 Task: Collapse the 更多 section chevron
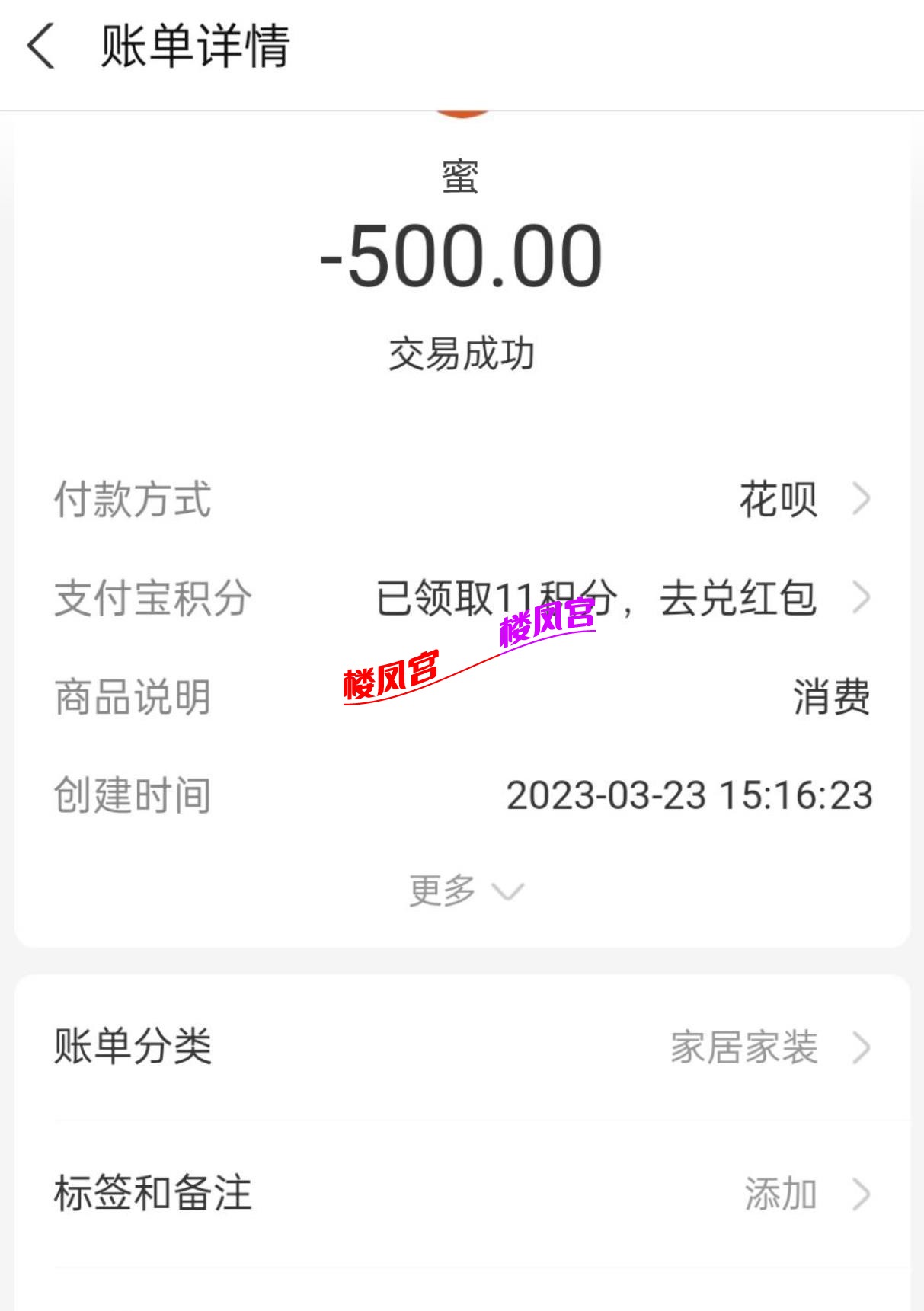(x=509, y=893)
